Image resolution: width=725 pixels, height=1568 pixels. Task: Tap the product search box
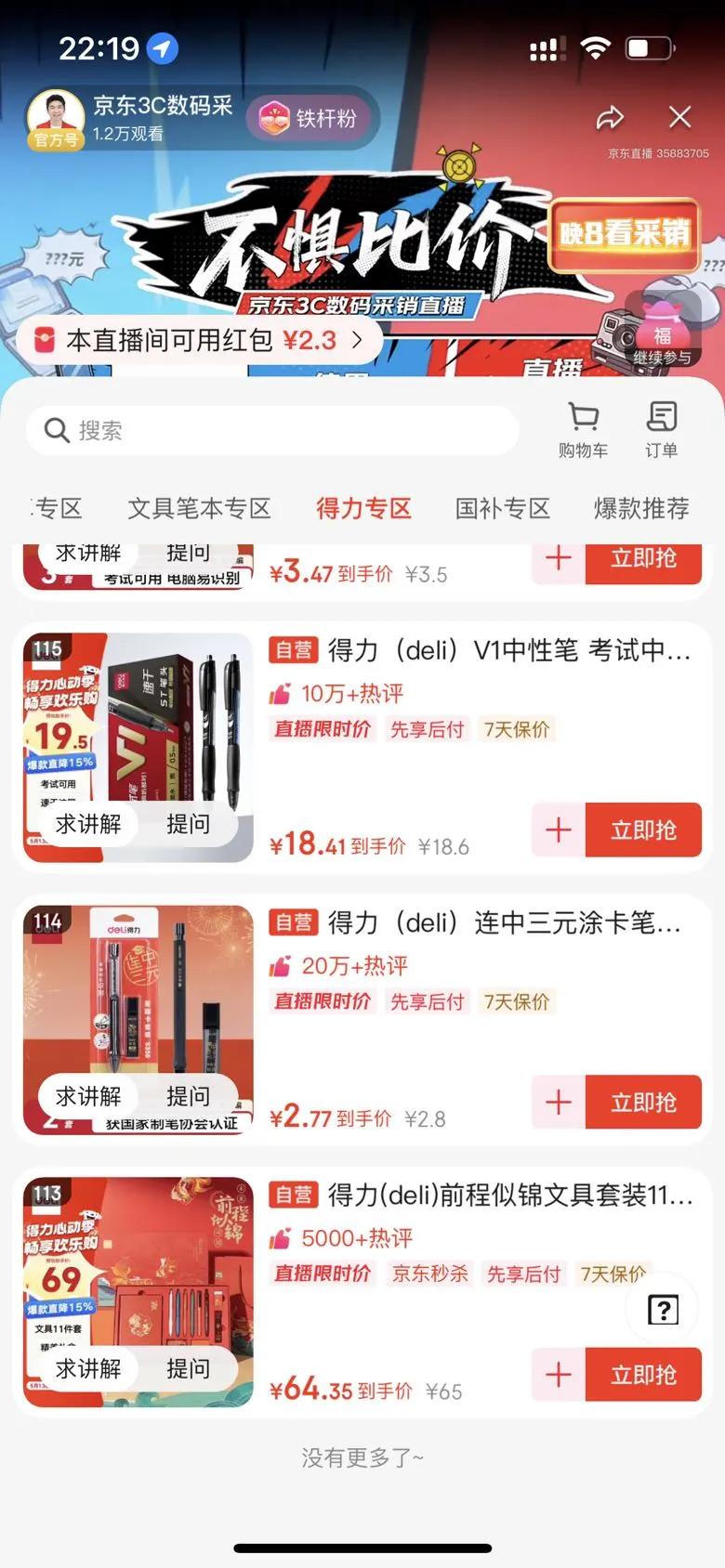[x=271, y=430]
